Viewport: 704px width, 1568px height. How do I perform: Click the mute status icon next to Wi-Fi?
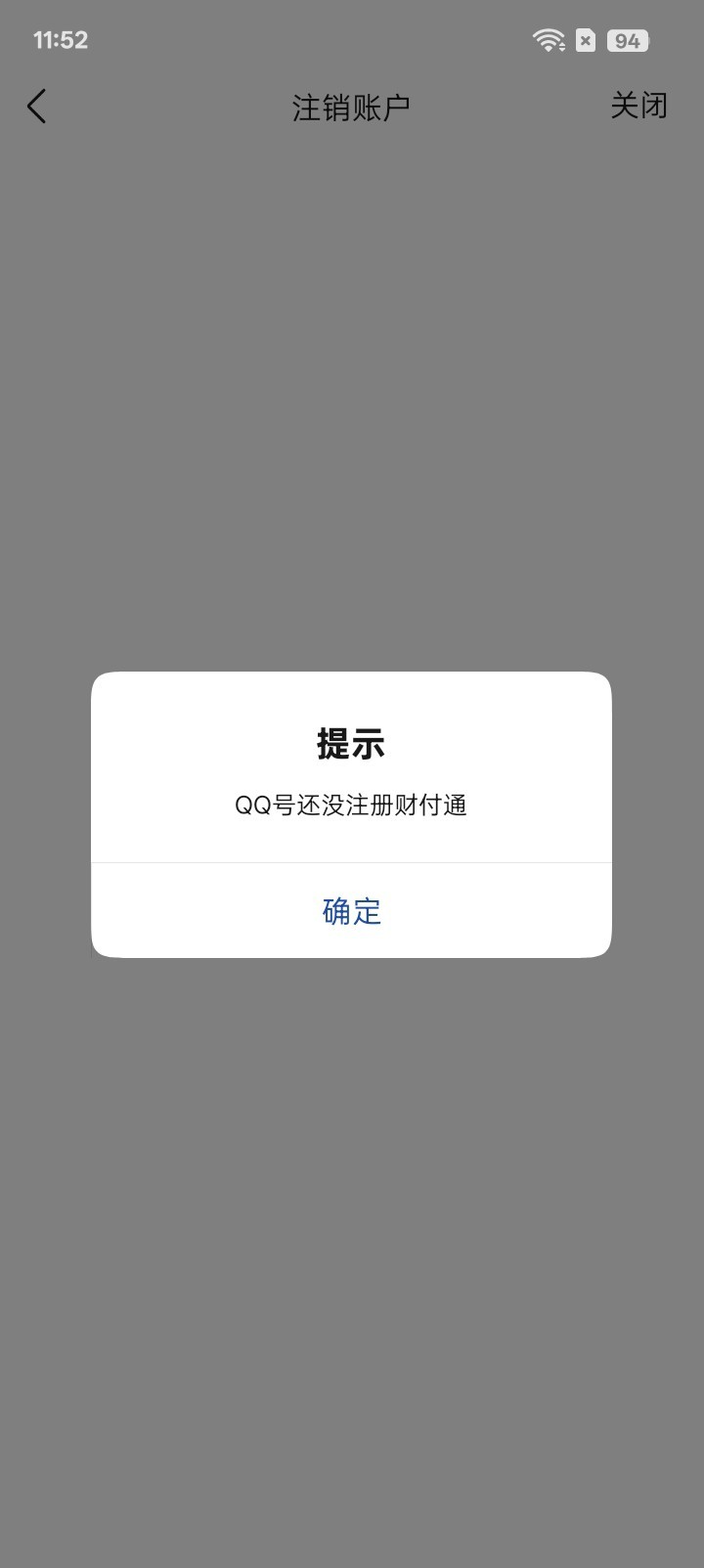(586, 39)
